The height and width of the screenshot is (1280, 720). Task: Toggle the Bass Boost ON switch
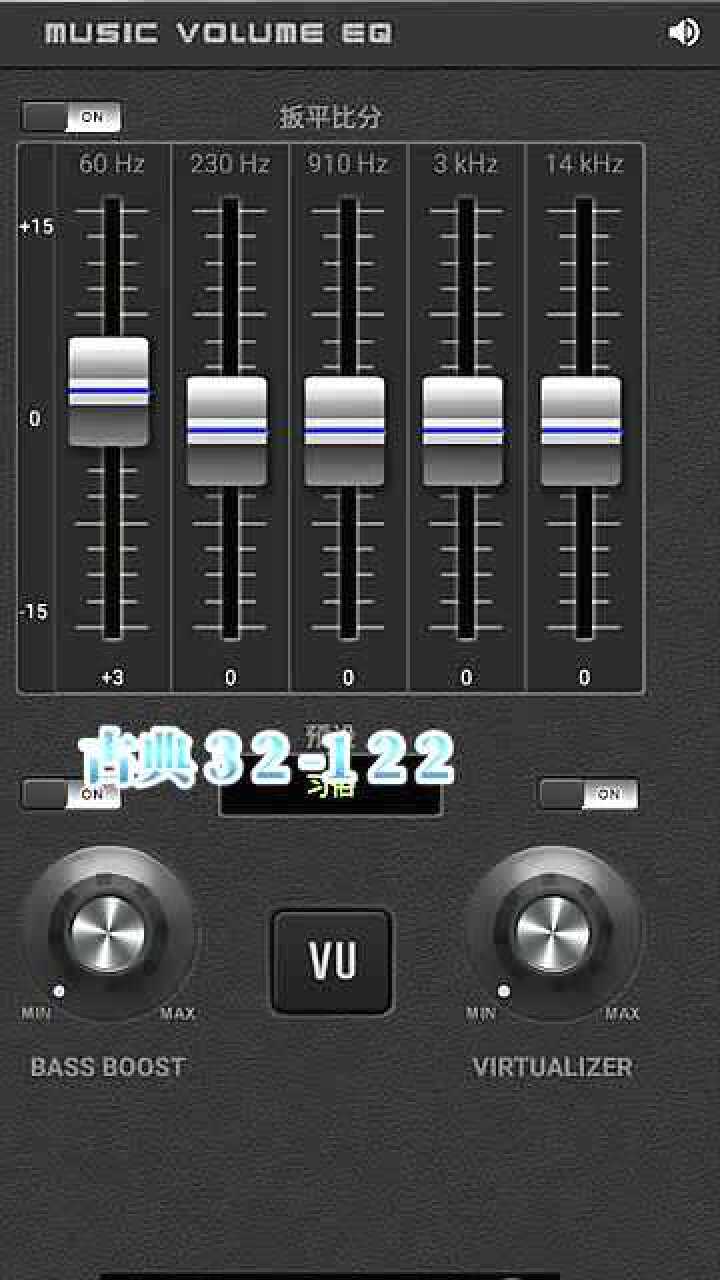coord(71,794)
